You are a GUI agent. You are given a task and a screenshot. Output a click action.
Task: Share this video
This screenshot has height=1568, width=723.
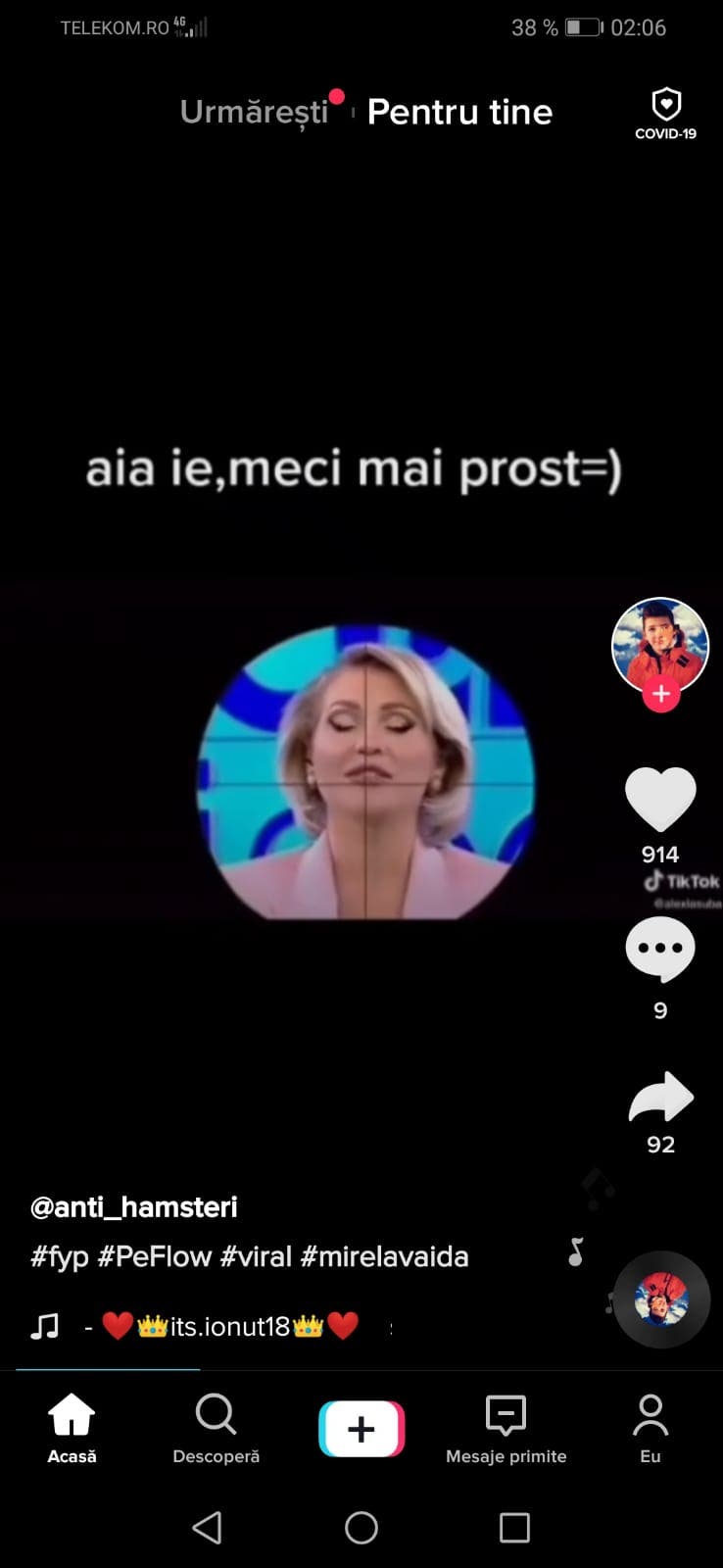click(x=660, y=1097)
